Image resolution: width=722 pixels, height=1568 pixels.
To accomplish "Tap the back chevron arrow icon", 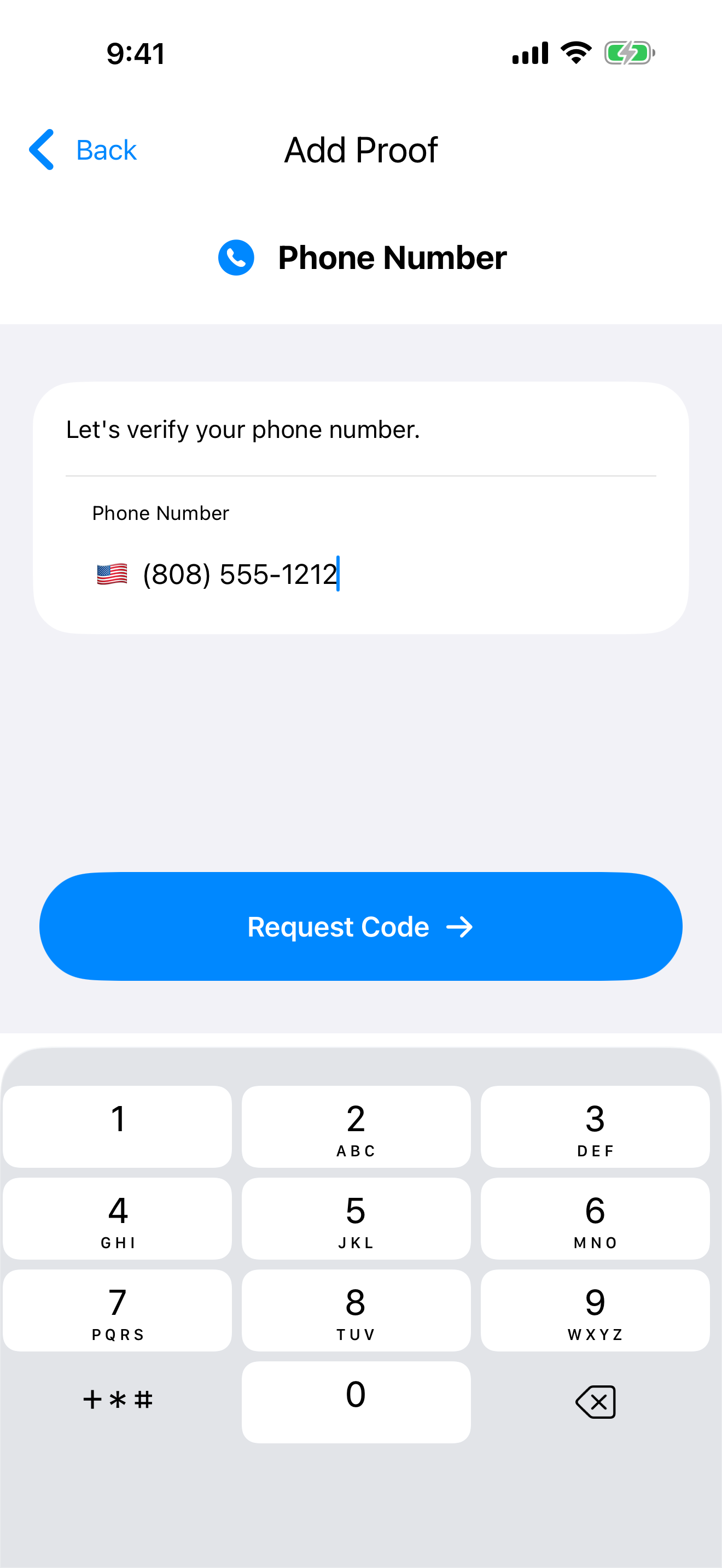I will (40, 150).
